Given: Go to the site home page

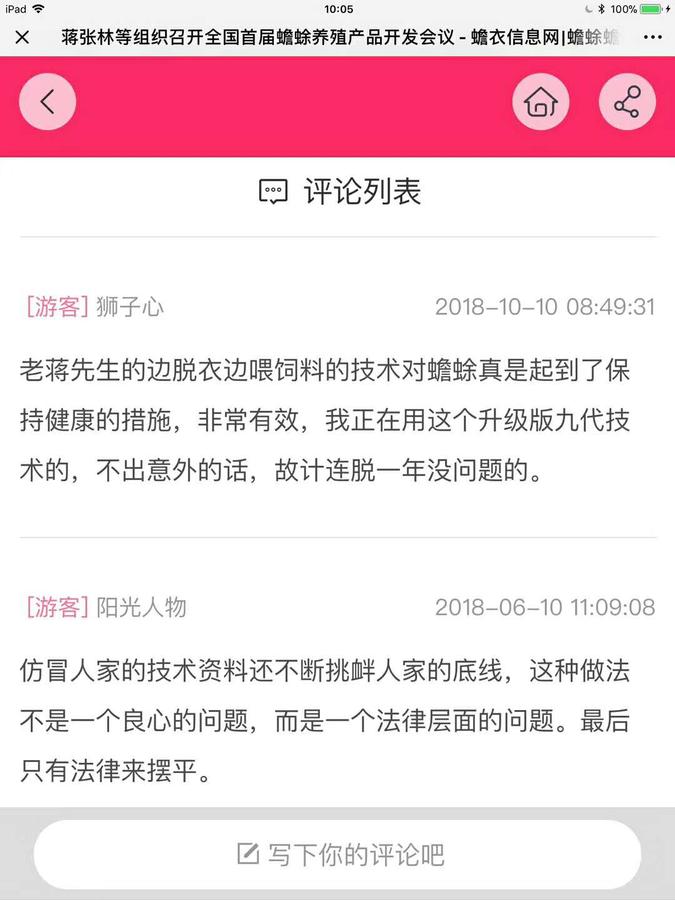Looking at the screenshot, I should point(541,102).
